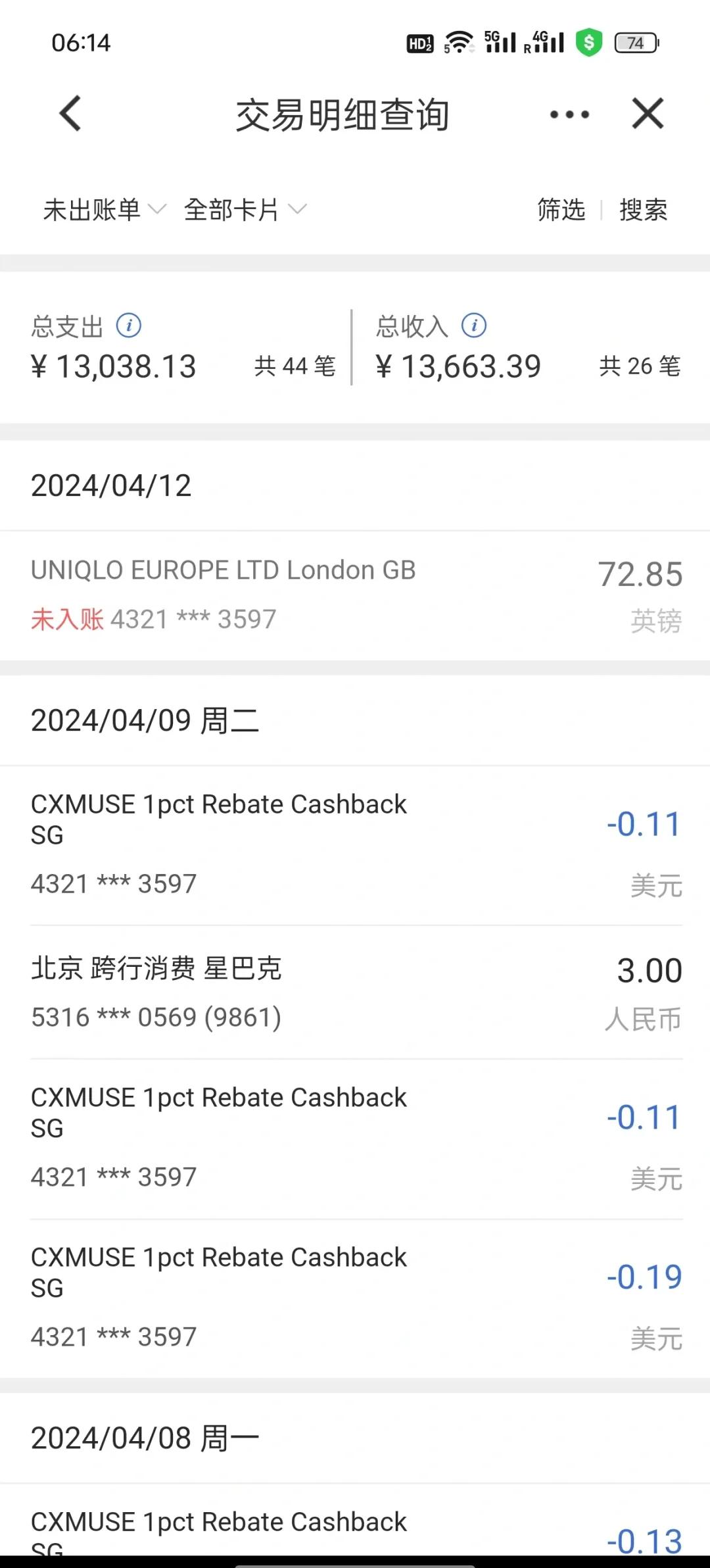Open the more options "..." menu

pyautogui.click(x=568, y=113)
